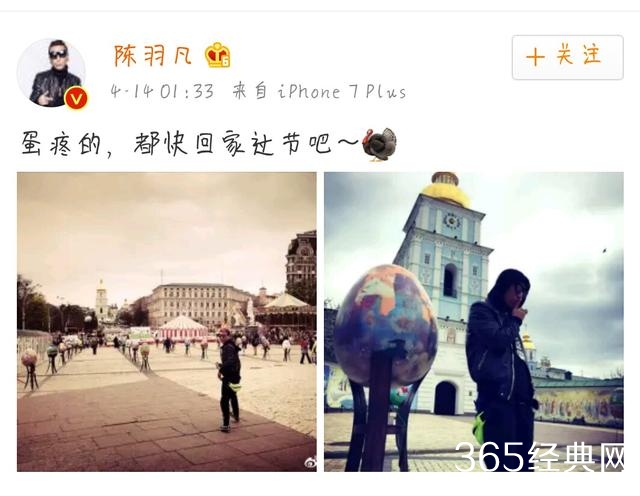The height and width of the screenshot is (496, 640).
Task: View the painted egg and bell tower photo
Action: tap(473, 320)
